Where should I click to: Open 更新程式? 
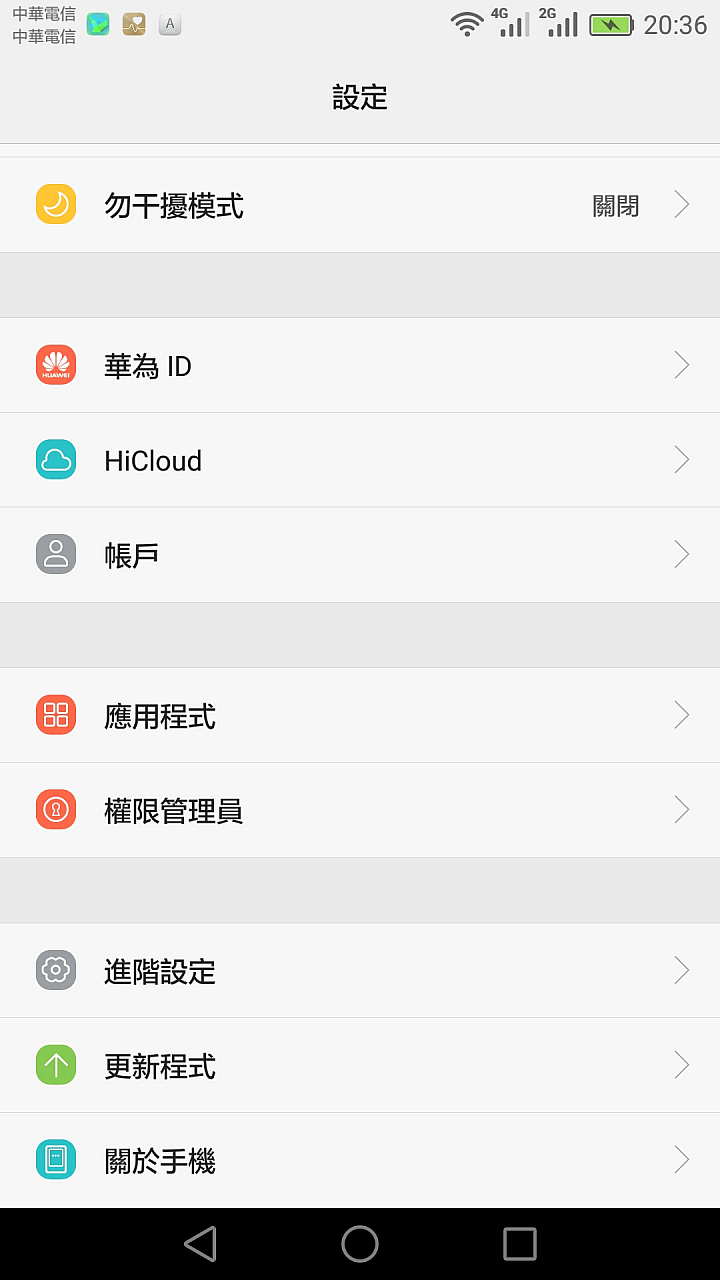(360, 1065)
